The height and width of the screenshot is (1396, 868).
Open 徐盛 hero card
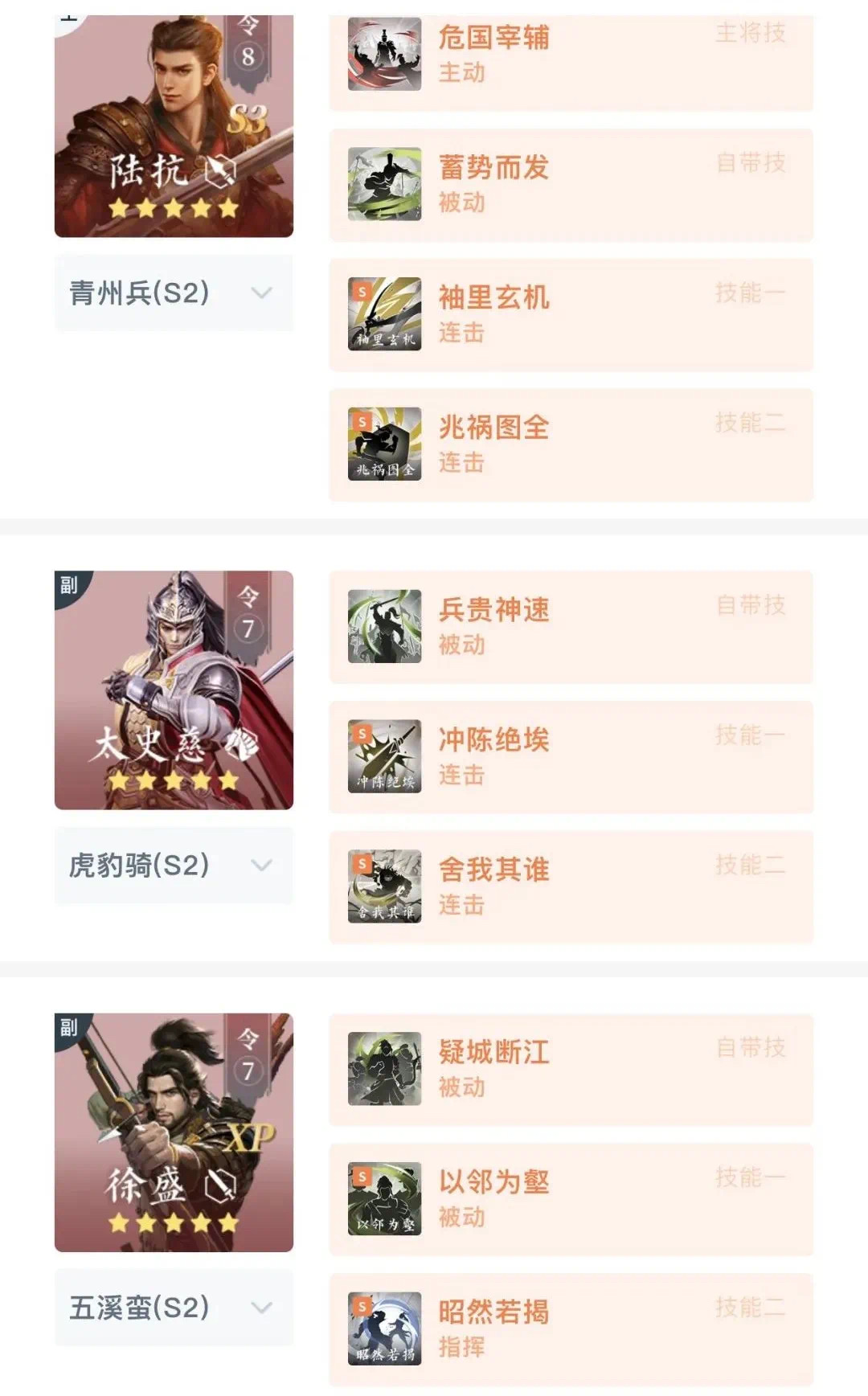point(174,1132)
